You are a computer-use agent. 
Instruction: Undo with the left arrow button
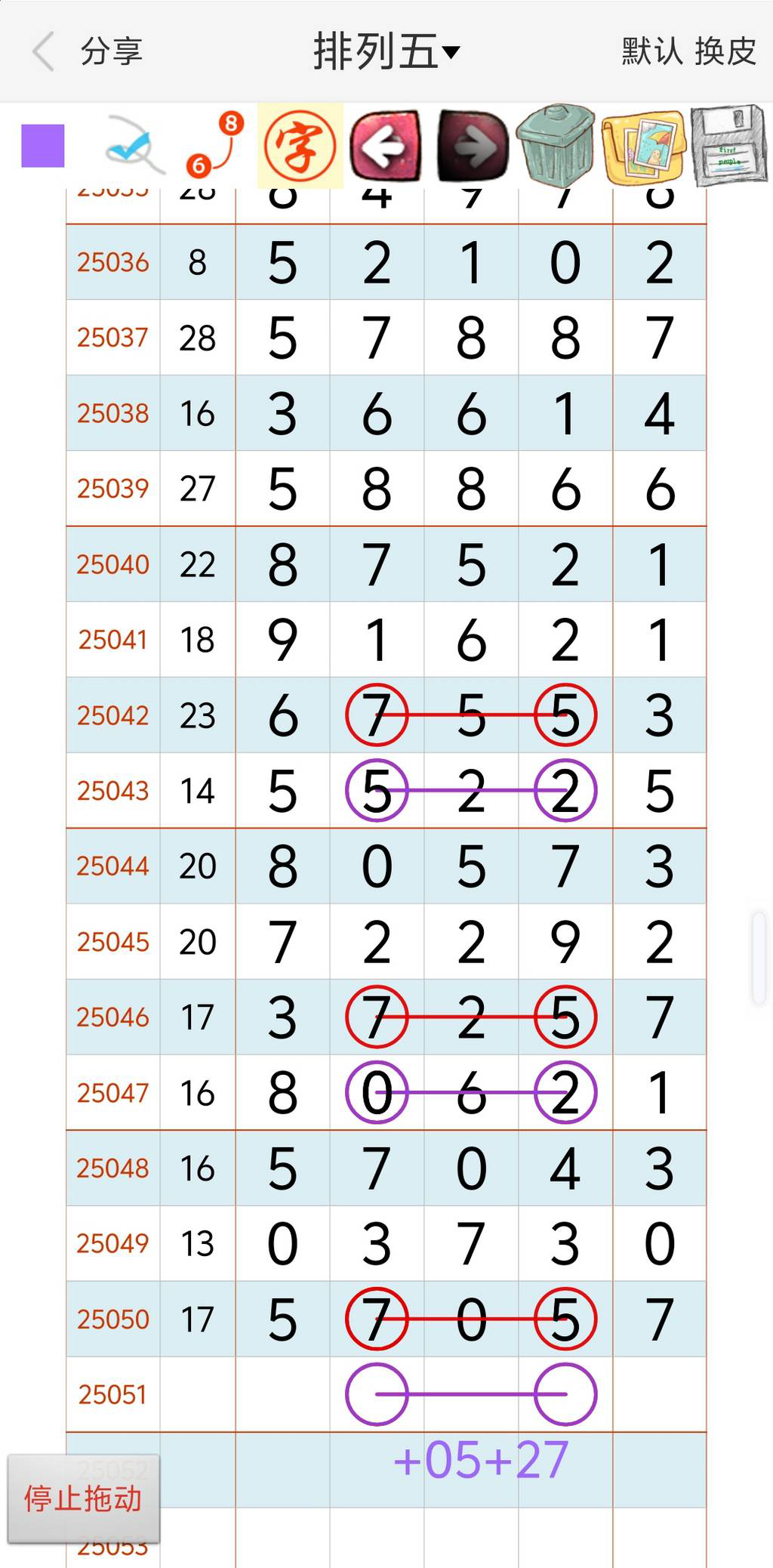coord(385,146)
